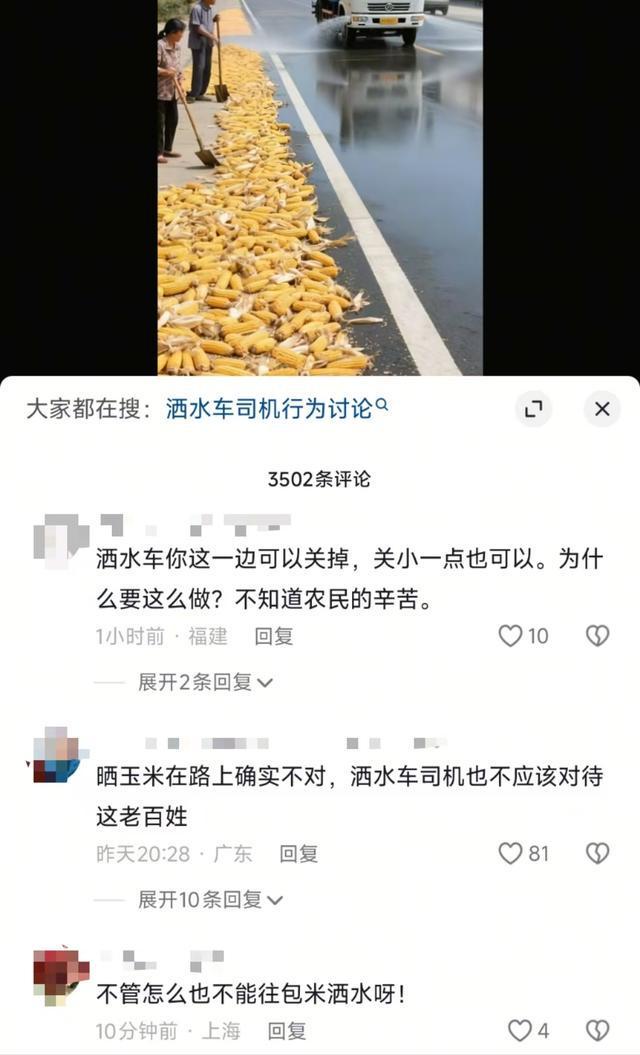
Task: Like the comment from 上海
Action: [x=520, y=1031]
